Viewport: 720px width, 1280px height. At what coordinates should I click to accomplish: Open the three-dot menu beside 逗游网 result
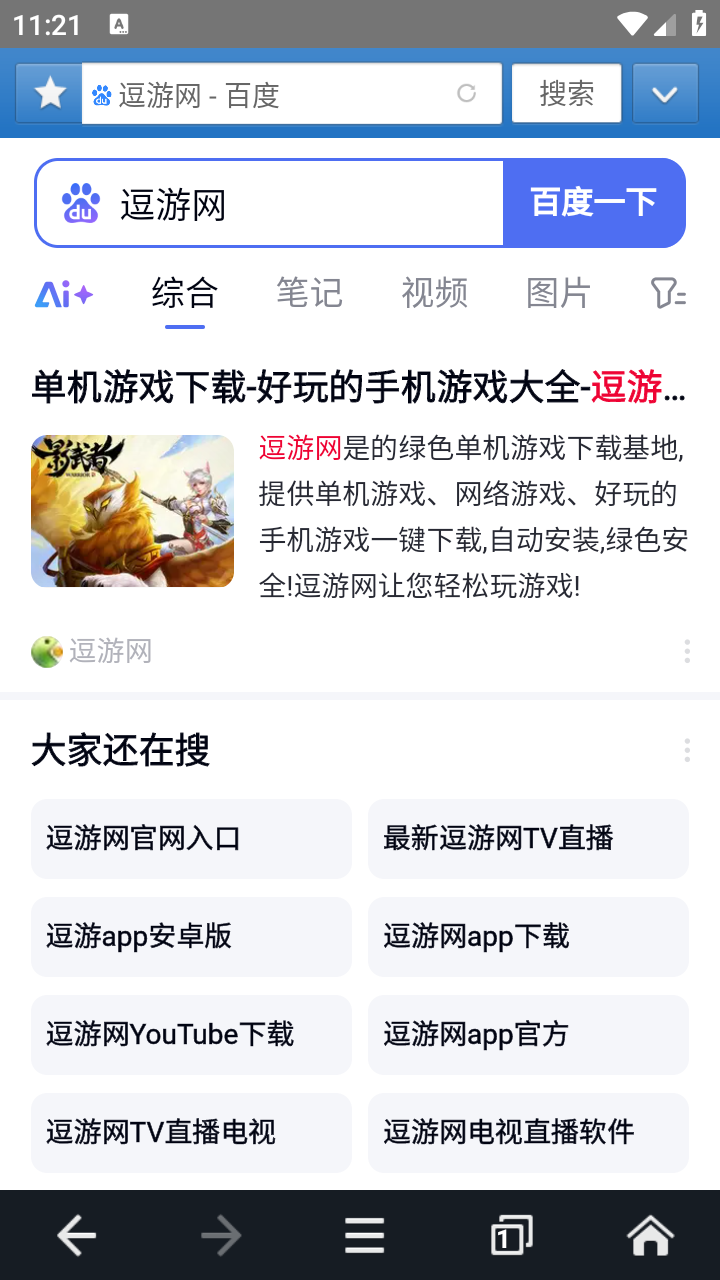point(687,651)
